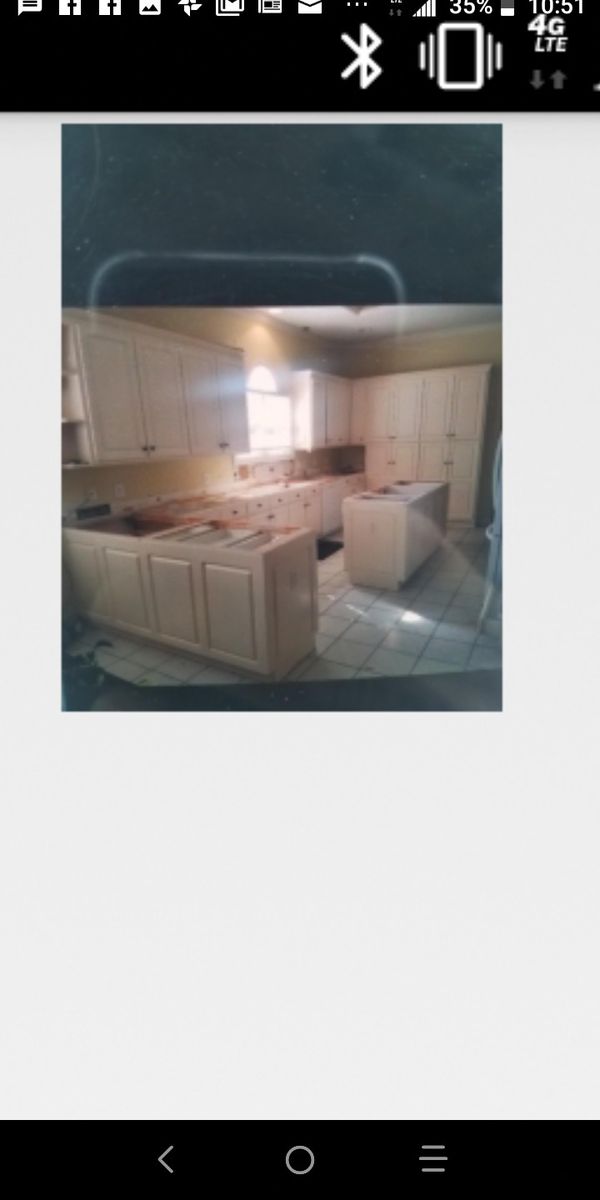
Task: Go back with the navigation bar arrow
Action: tap(166, 1159)
